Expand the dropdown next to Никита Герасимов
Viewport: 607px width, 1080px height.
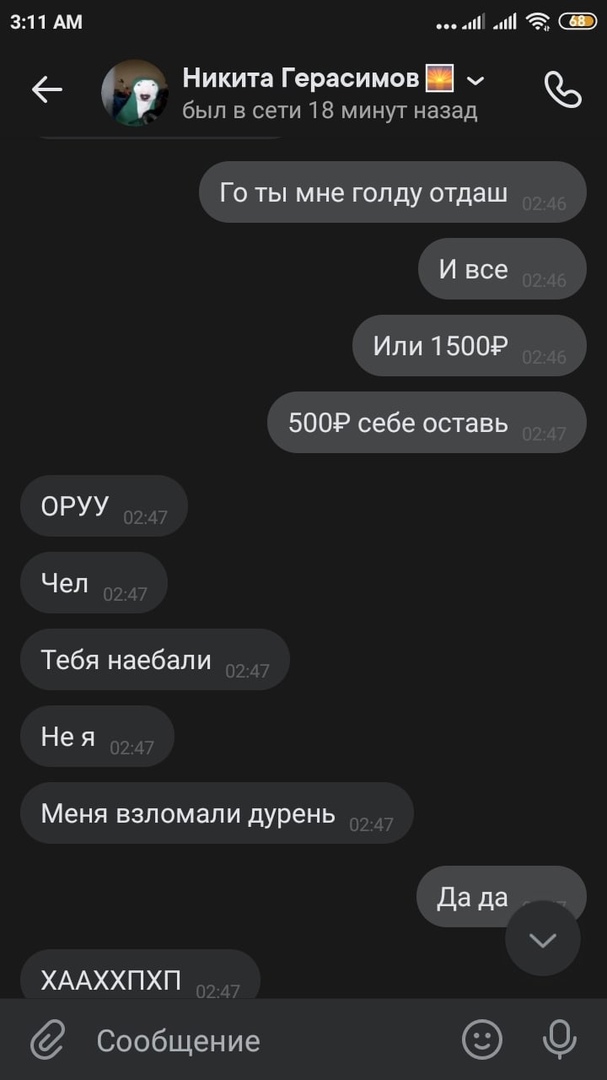click(476, 79)
